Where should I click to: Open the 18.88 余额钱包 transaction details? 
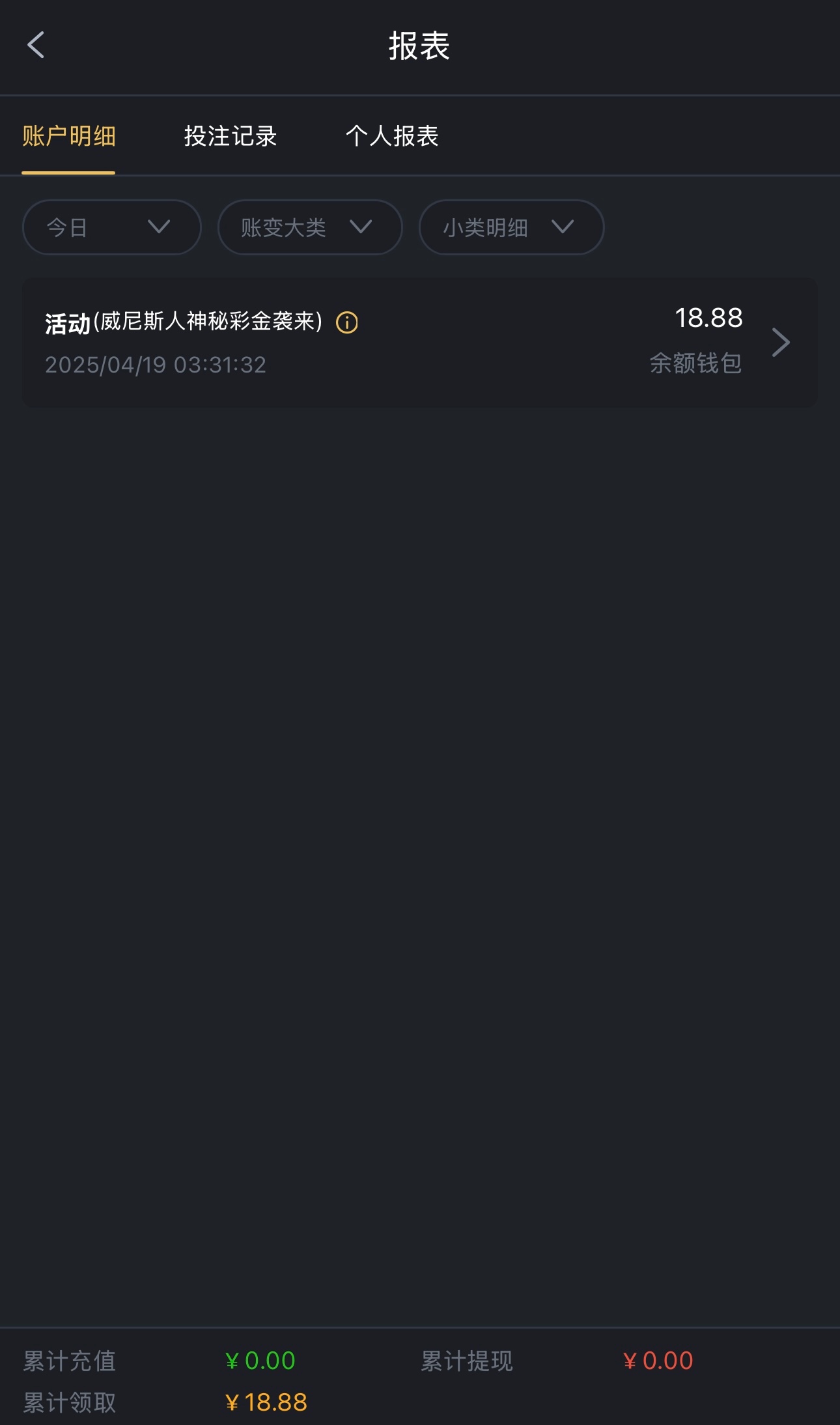click(780, 343)
